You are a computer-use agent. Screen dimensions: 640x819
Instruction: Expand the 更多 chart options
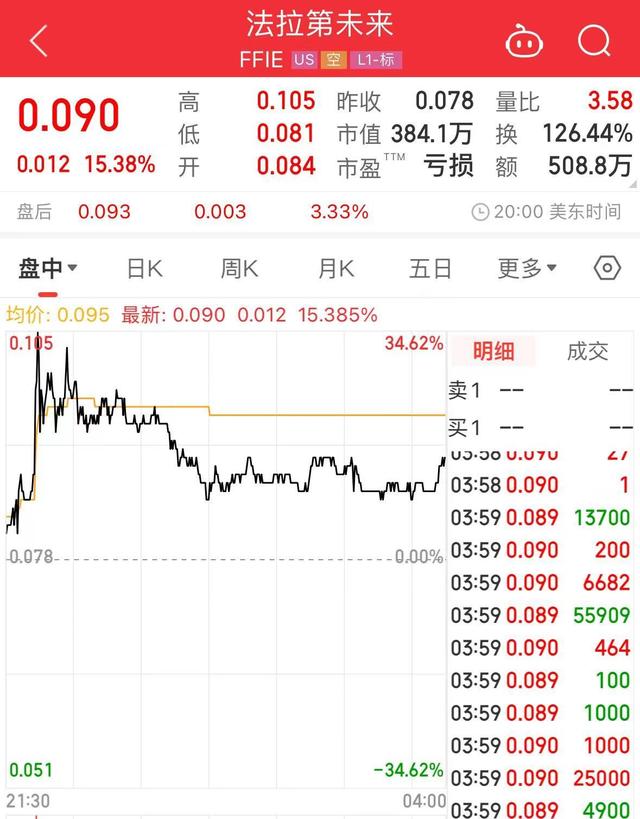tap(527, 268)
